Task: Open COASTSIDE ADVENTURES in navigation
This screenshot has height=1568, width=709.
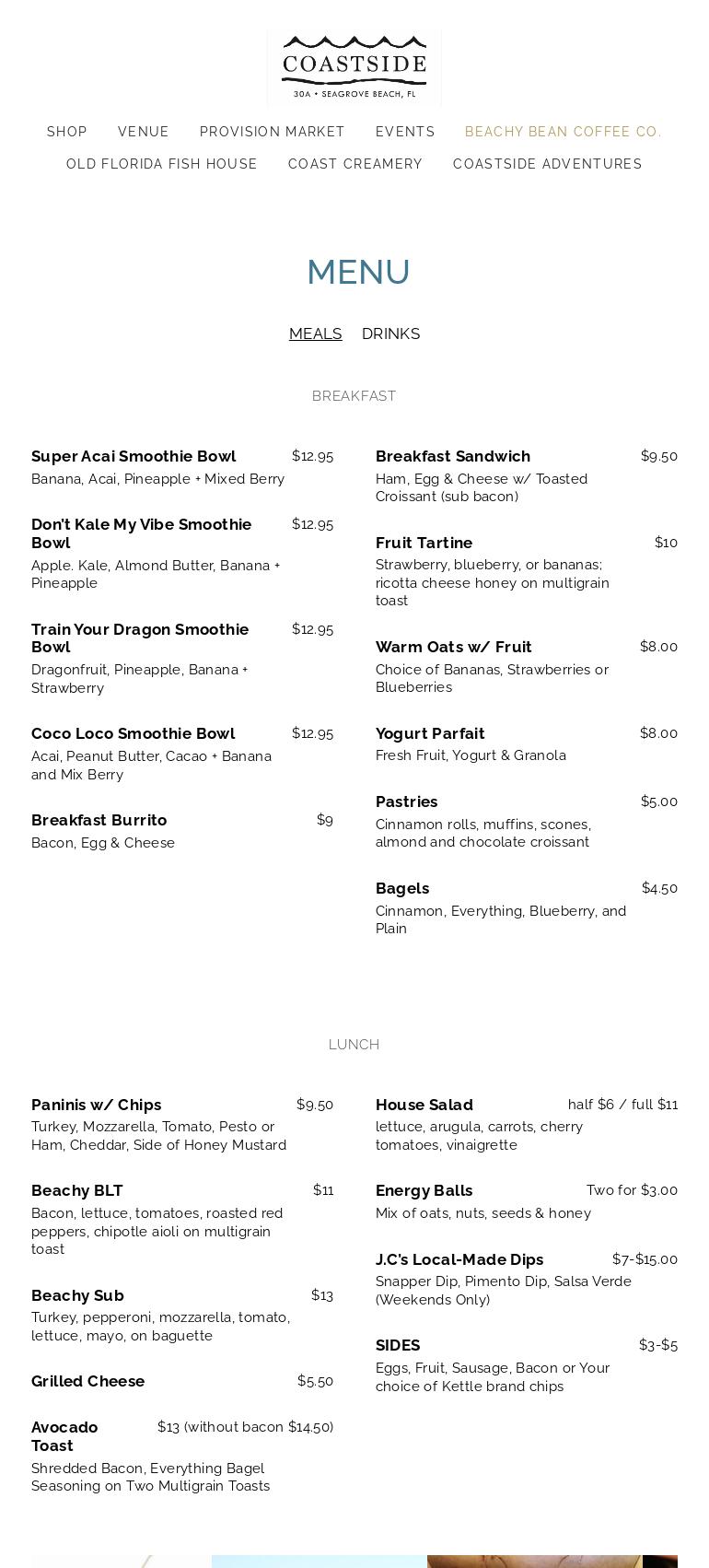Action: (x=547, y=164)
